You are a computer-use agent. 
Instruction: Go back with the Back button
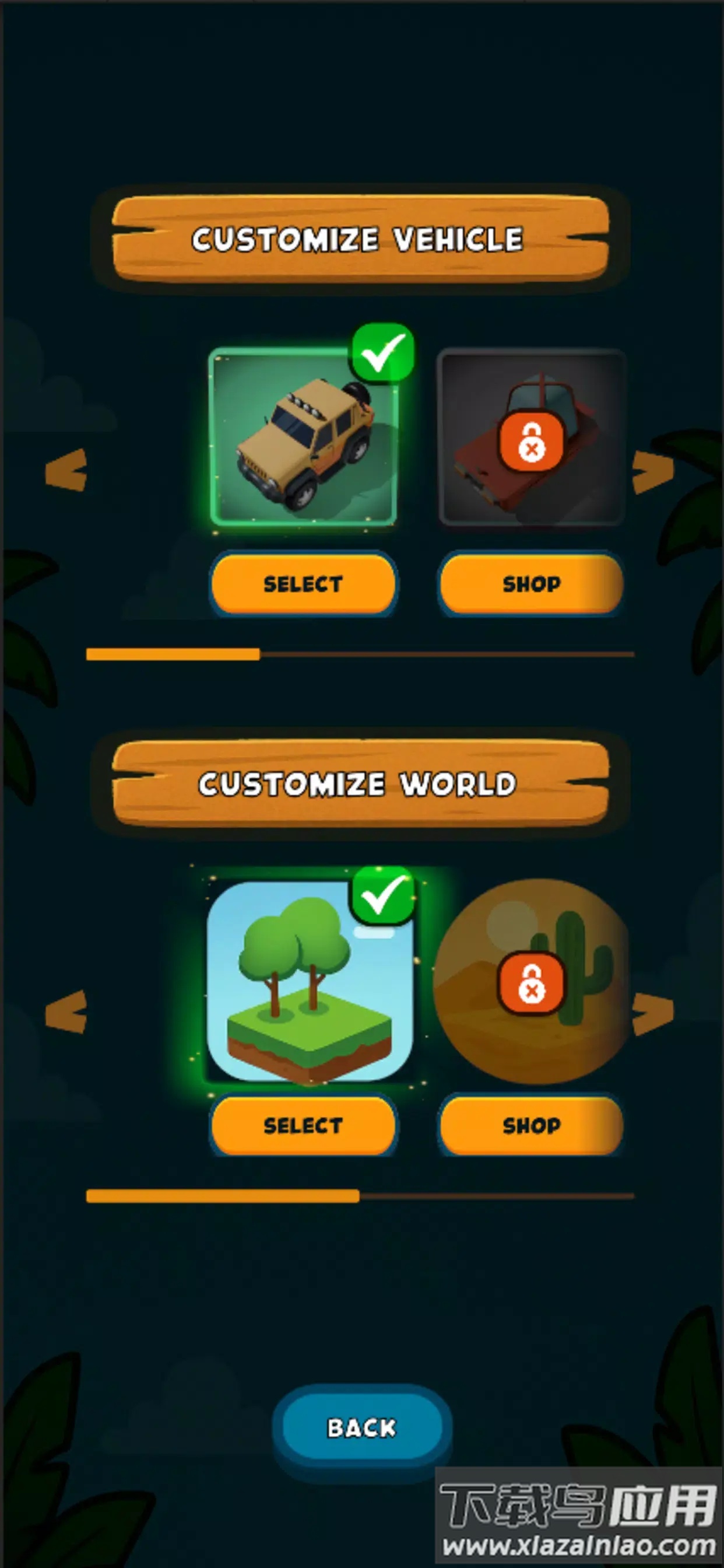[x=362, y=1427]
